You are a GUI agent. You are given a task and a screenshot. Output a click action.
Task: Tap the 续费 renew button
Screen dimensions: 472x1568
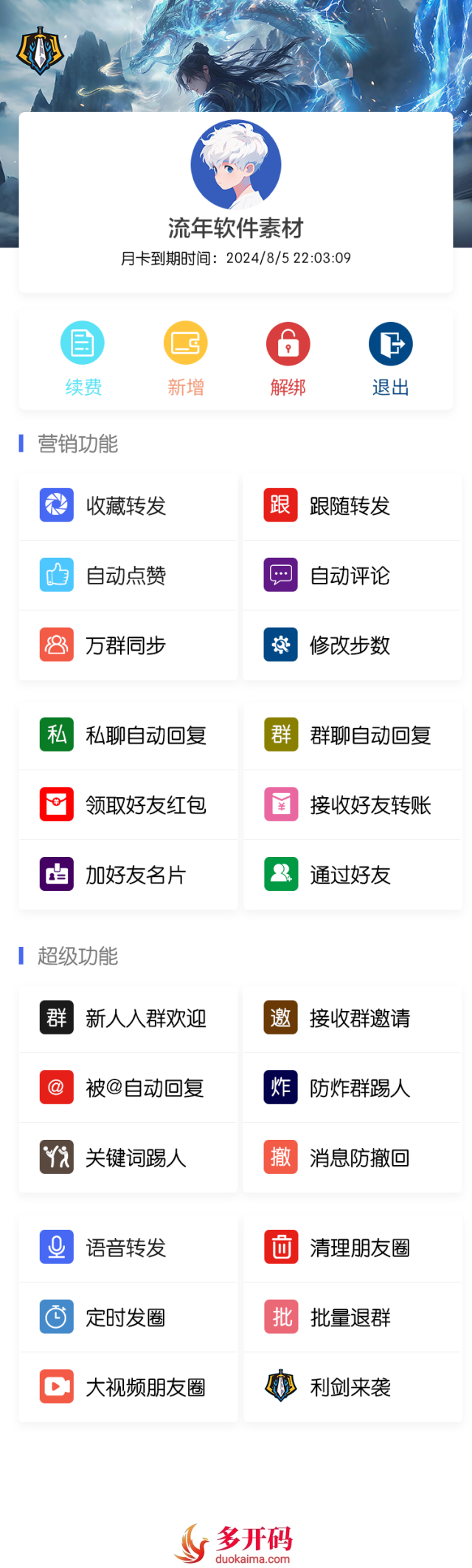tap(83, 359)
